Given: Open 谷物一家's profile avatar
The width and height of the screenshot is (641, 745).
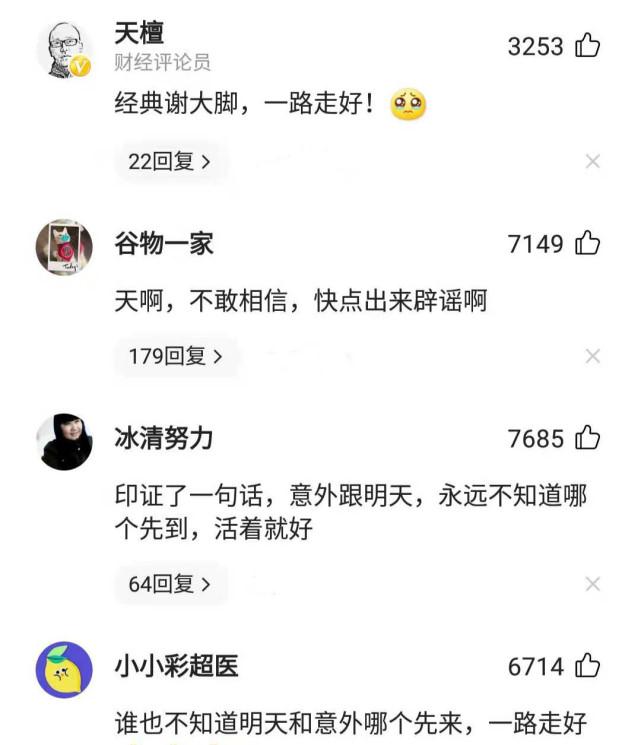Looking at the screenshot, I should (x=65, y=247).
